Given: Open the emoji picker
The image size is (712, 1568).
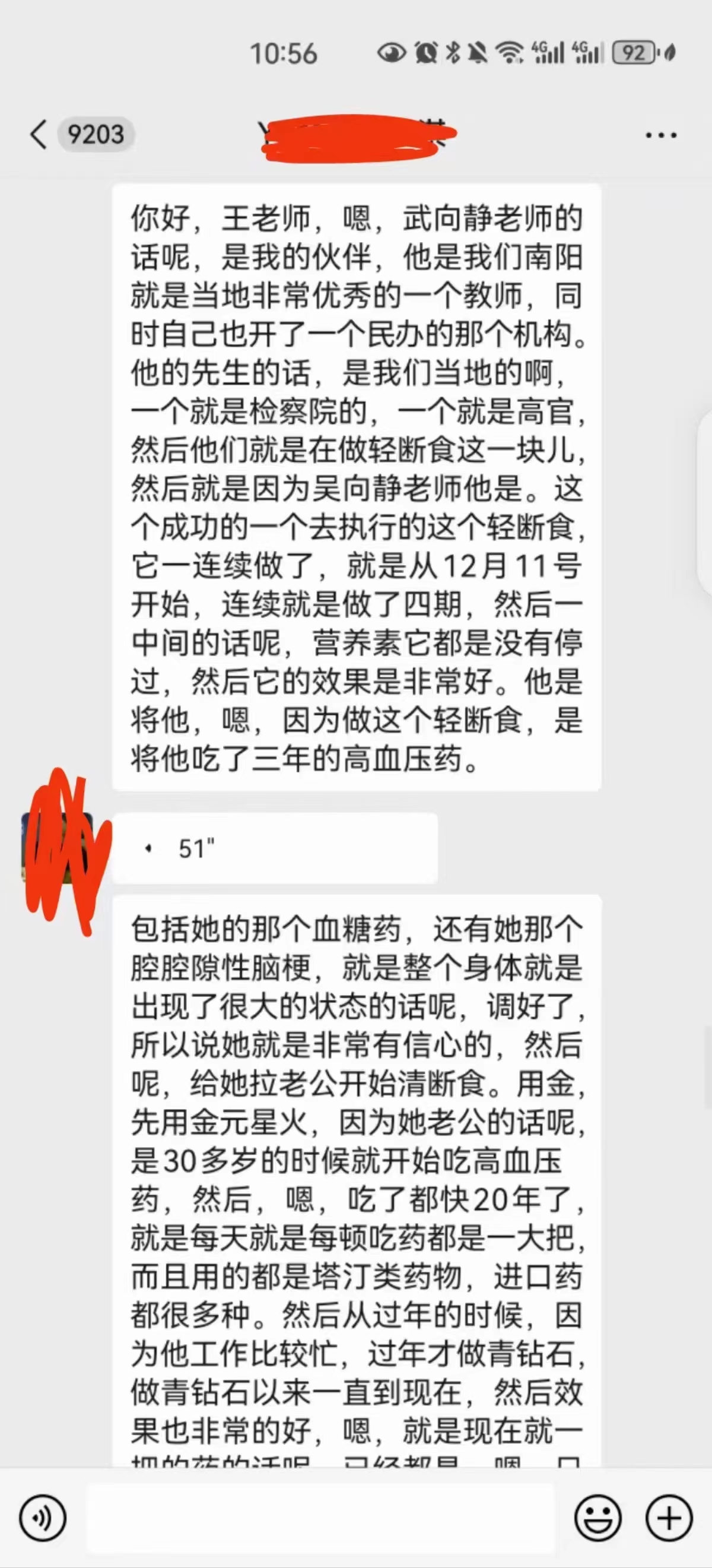Looking at the screenshot, I should pos(597,1518).
